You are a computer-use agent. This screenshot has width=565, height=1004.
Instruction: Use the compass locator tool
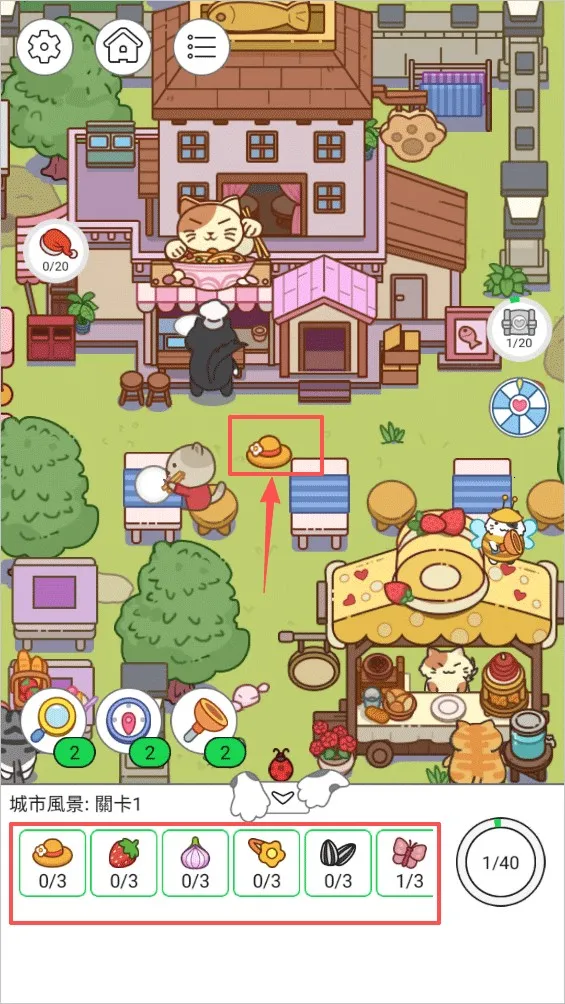[x=129, y=722]
